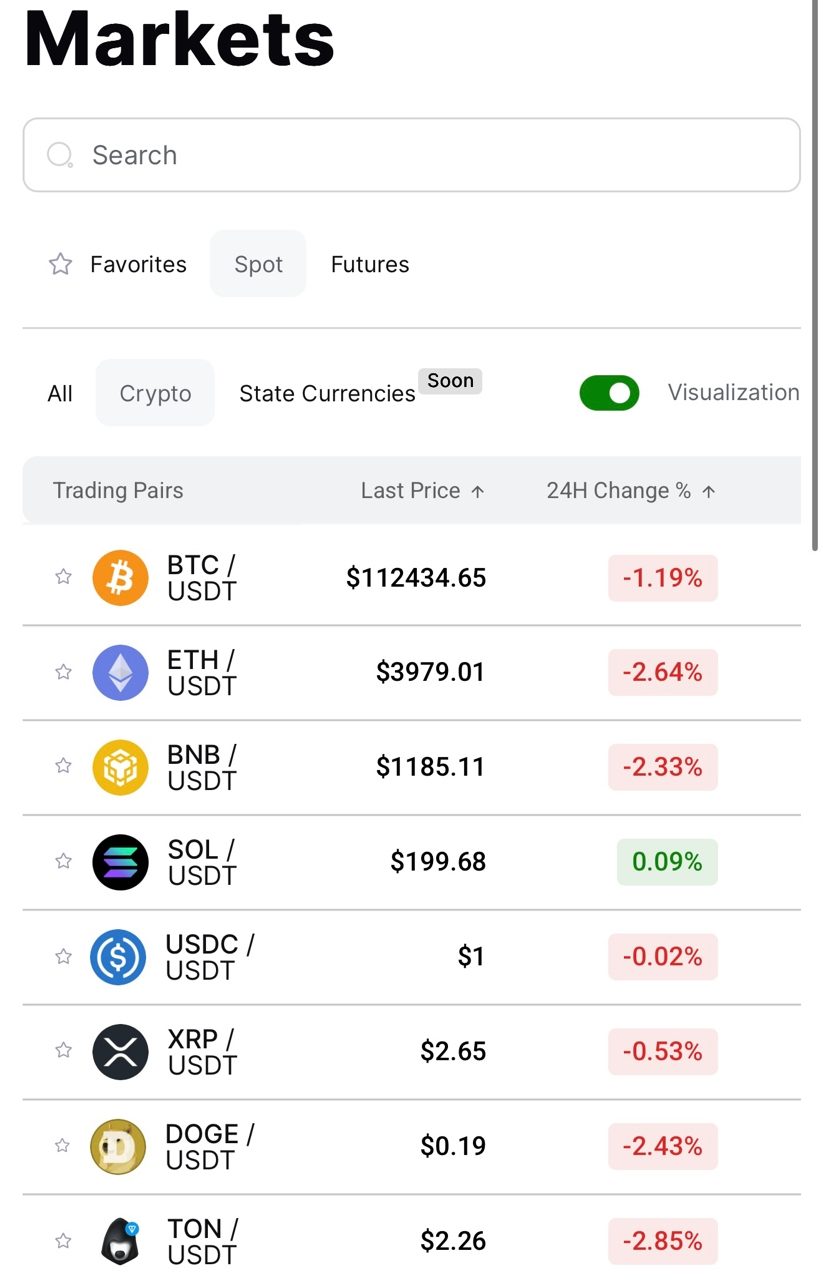Click the Ethereum coin icon
This screenshot has width=823, height=1280.
click(120, 672)
